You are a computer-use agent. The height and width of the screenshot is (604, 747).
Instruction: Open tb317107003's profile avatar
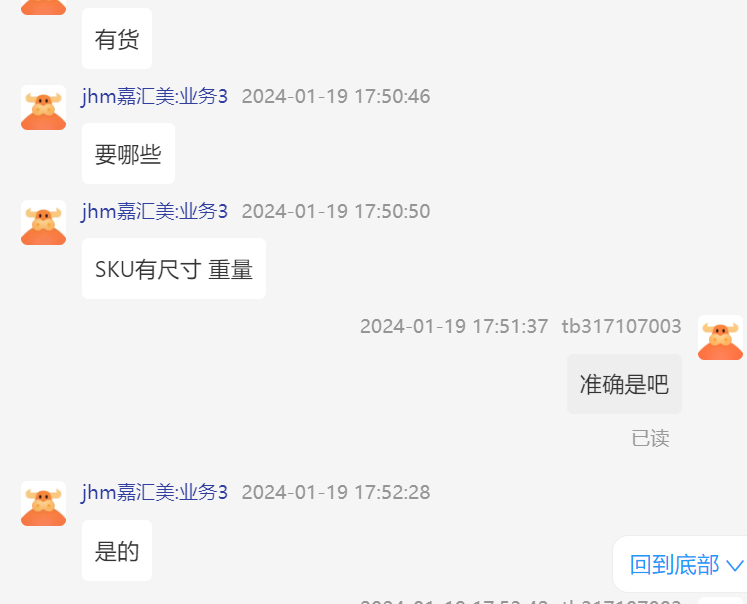coord(720,338)
